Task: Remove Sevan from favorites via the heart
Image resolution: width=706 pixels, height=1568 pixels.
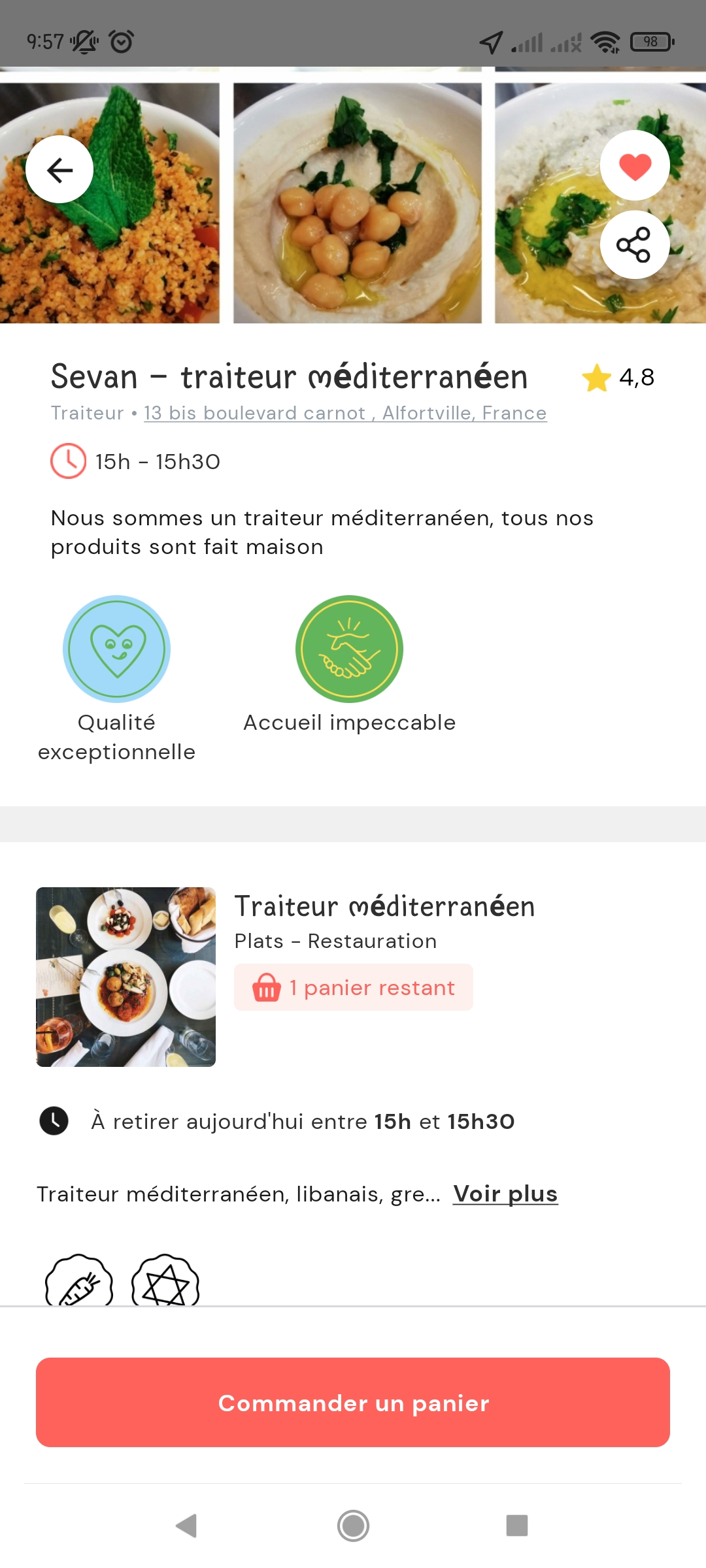Action: (635, 166)
